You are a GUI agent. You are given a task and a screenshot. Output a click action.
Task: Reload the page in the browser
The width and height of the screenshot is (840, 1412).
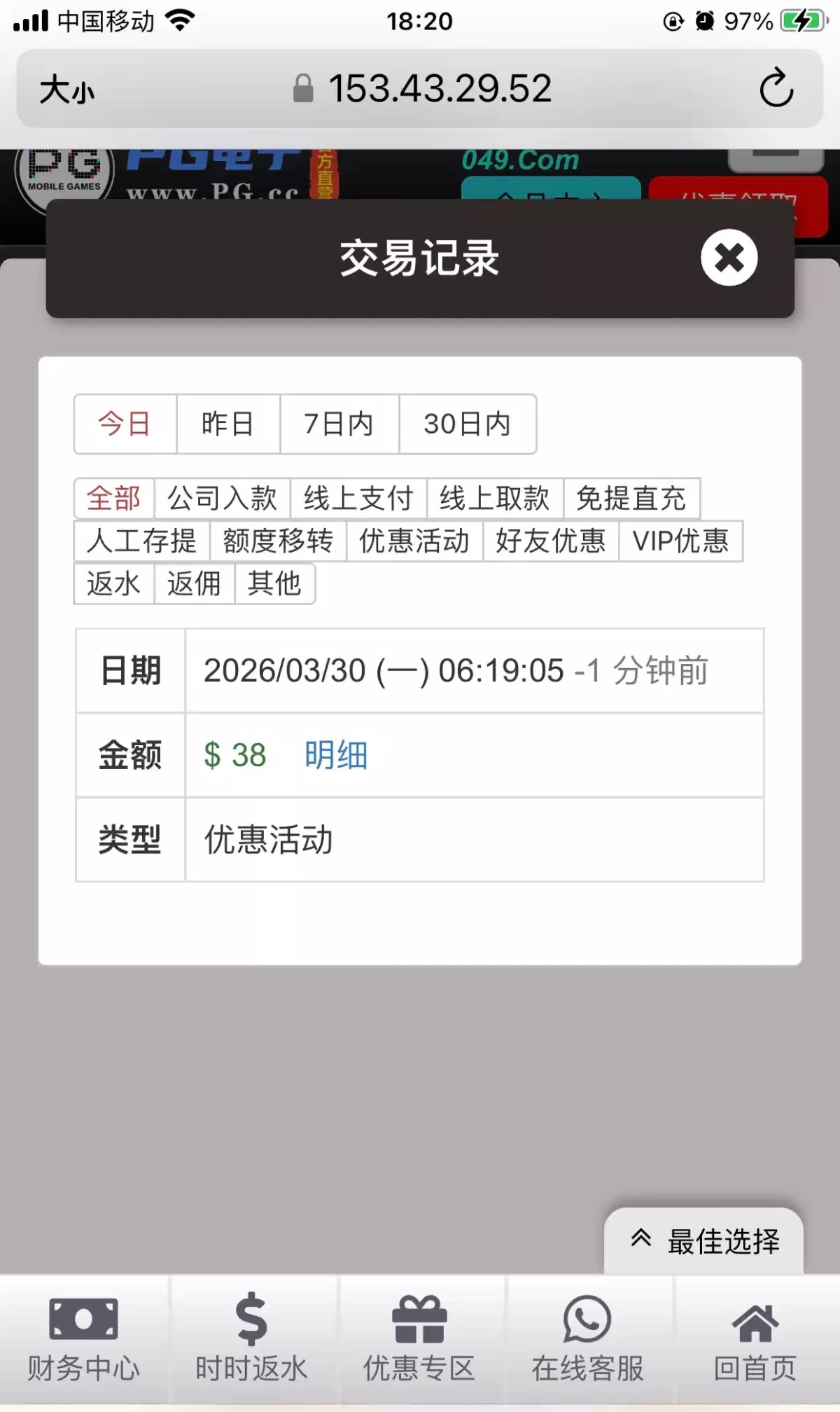point(776,88)
